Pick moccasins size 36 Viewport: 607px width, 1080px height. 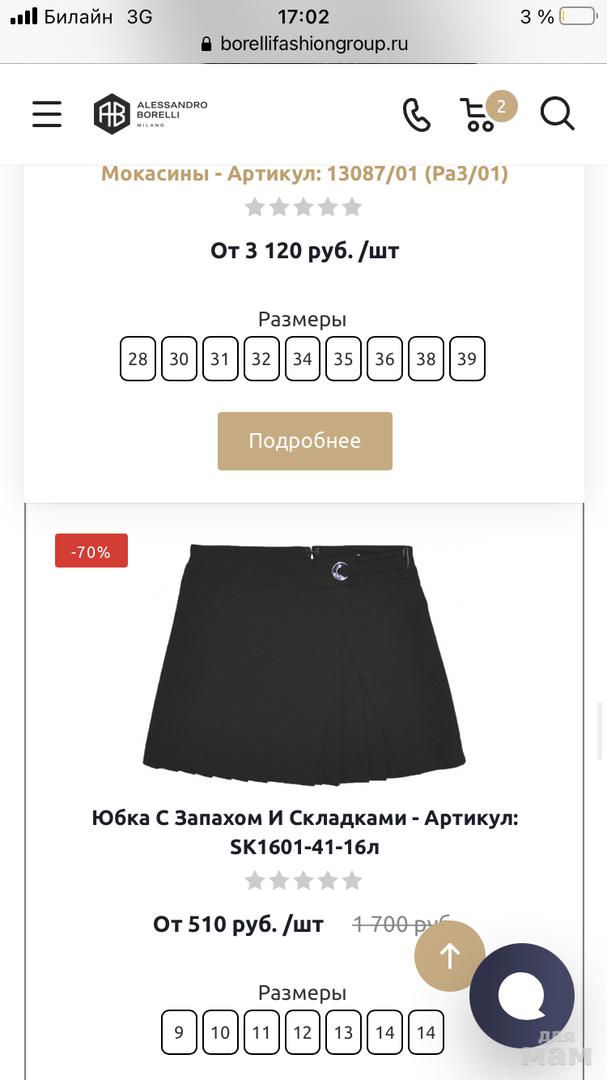(x=385, y=359)
